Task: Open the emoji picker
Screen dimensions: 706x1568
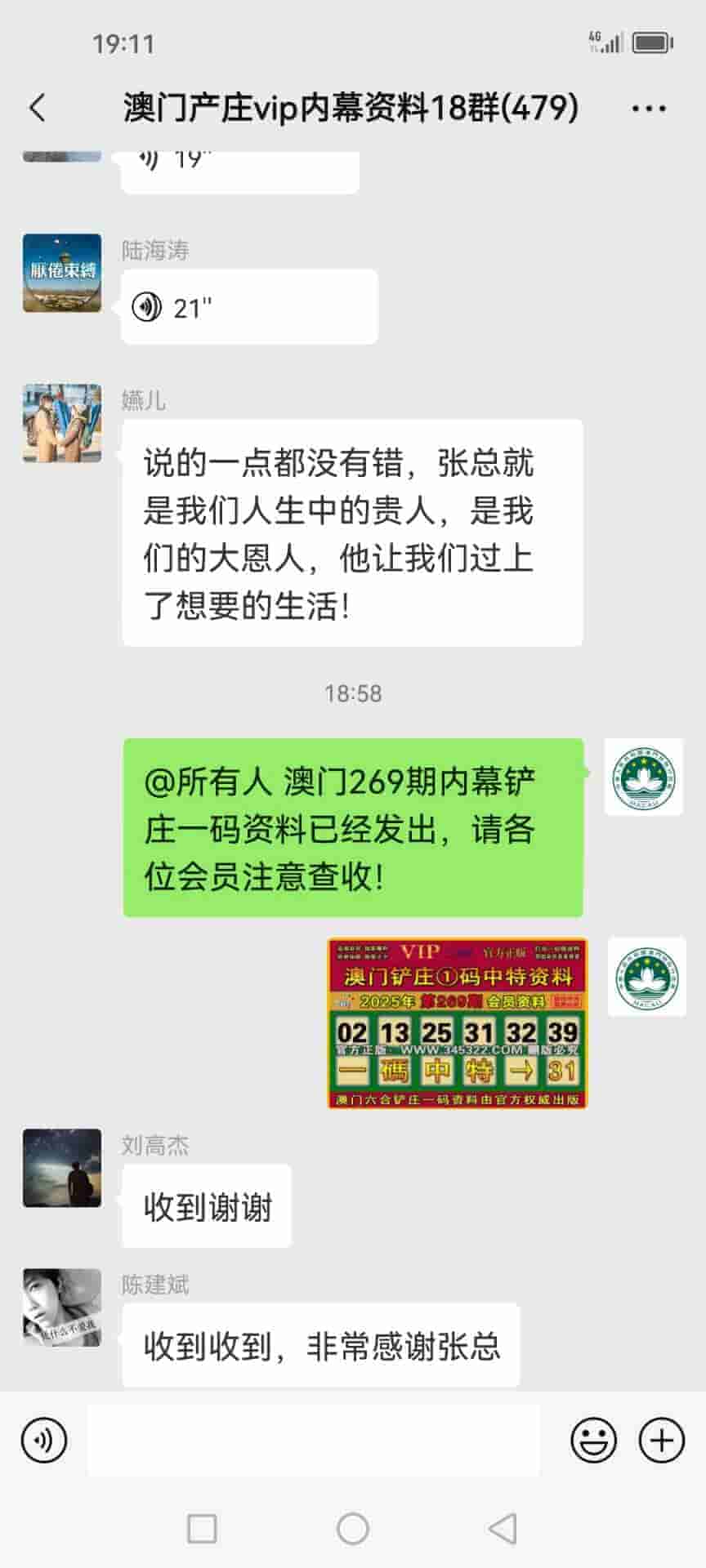Action: 593,1440
